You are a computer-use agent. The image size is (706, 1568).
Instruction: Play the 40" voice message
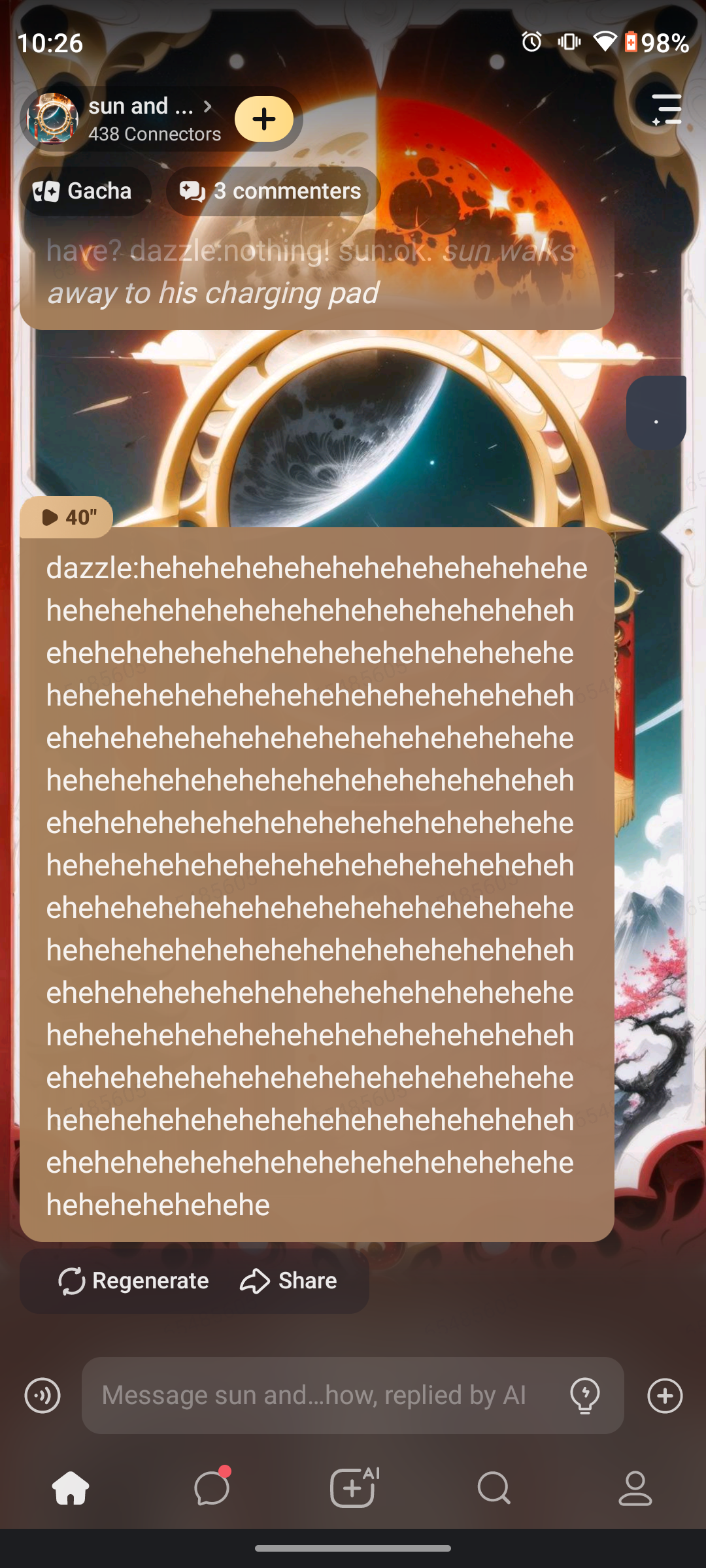[x=66, y=517]
